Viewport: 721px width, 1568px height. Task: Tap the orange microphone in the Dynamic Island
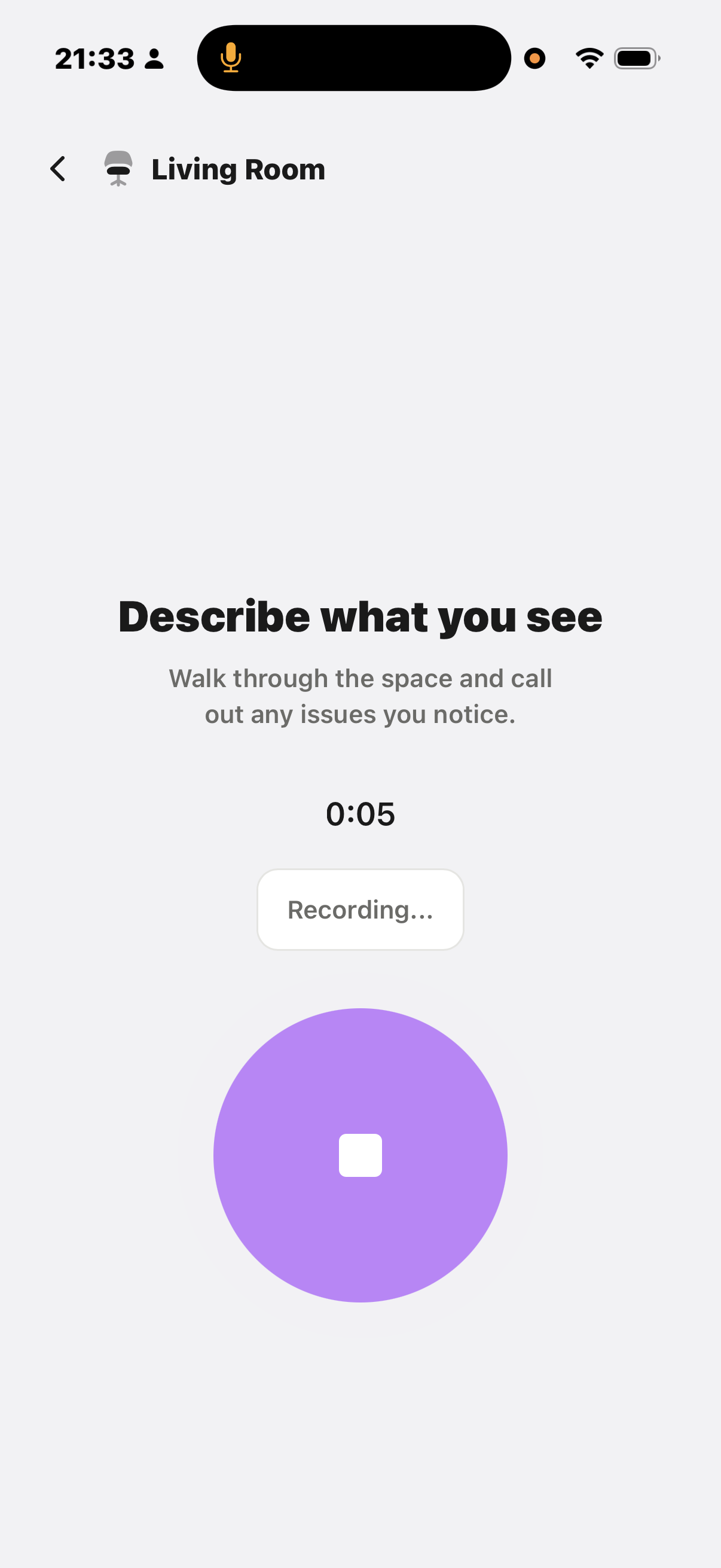coord(232,58)
